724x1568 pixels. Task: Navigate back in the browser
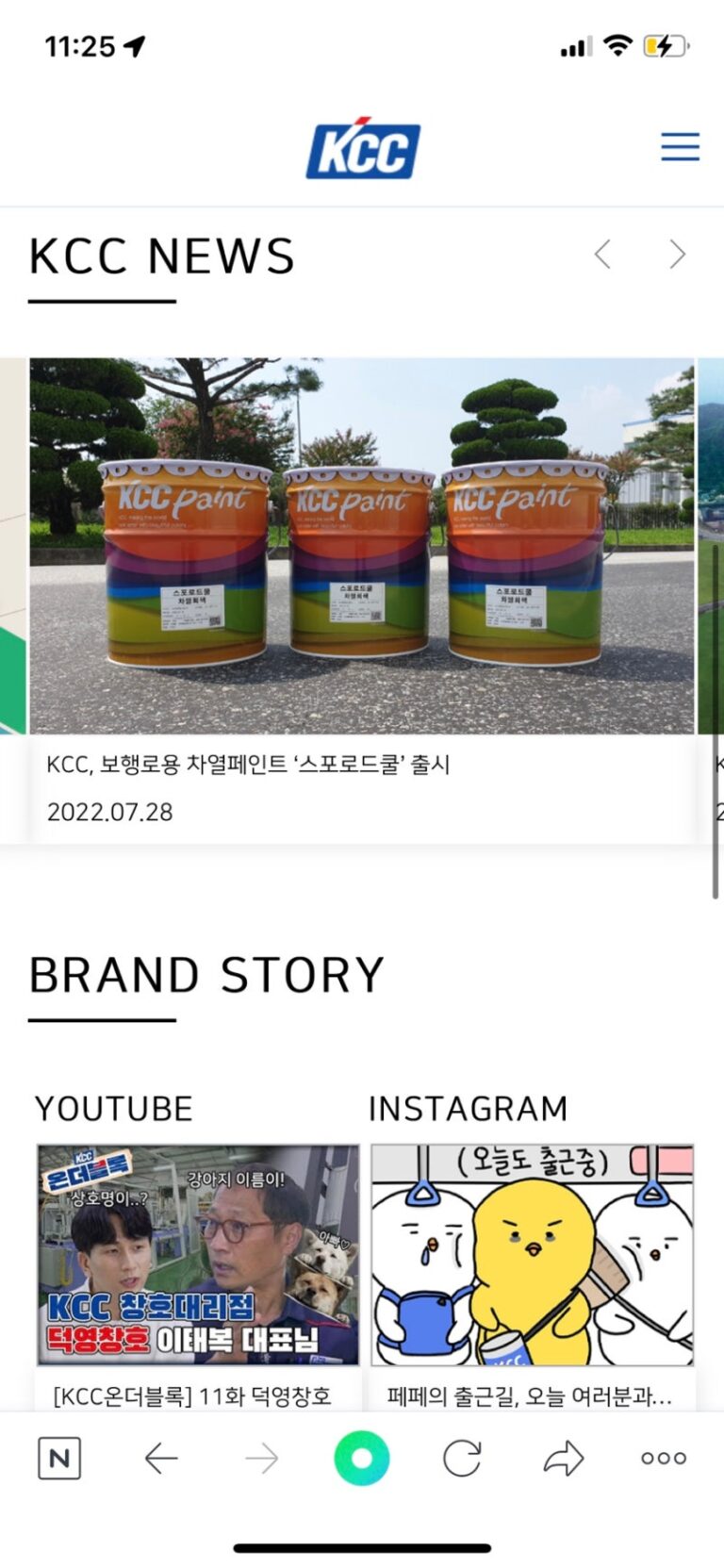[161, 1459]
